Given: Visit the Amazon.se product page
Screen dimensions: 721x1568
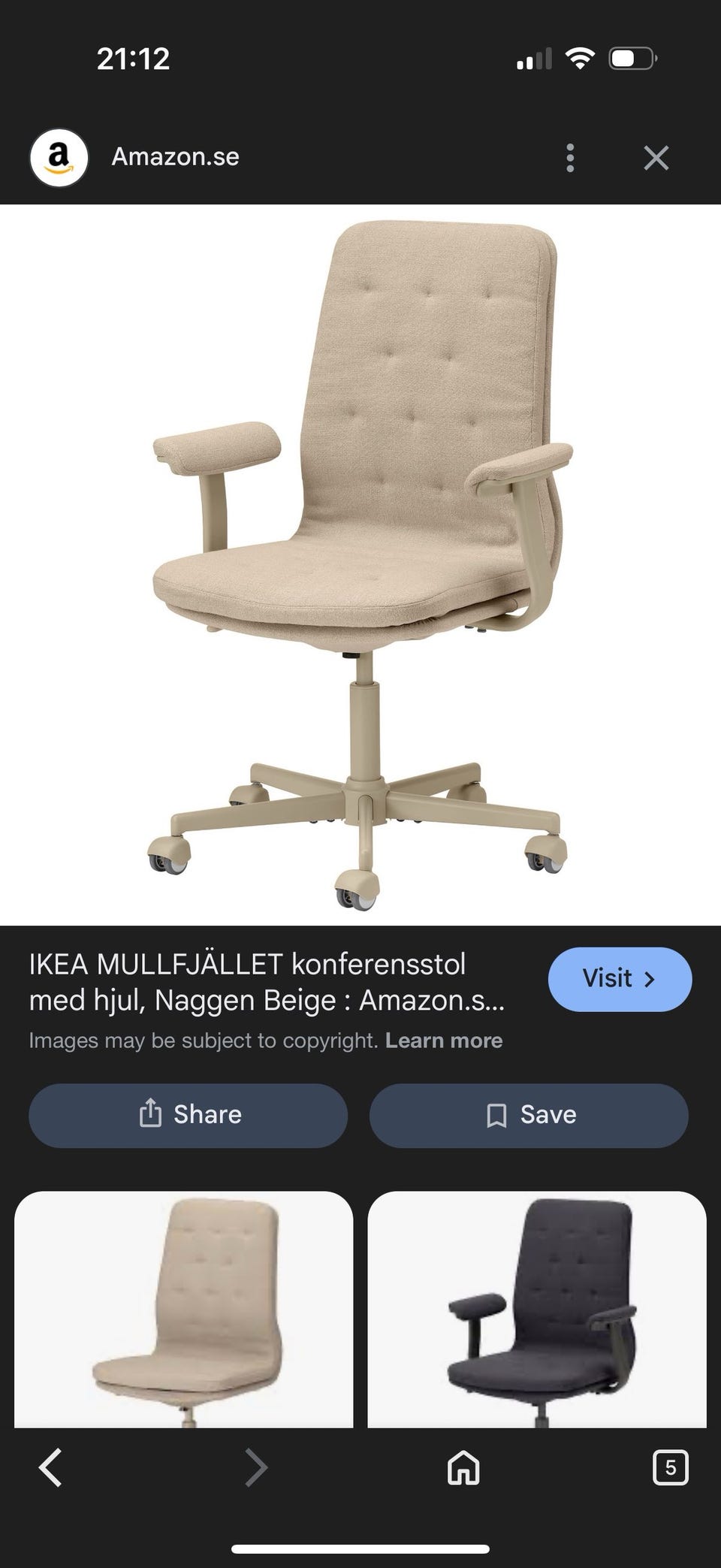Looking at the screenshot, I should (619, 979).
